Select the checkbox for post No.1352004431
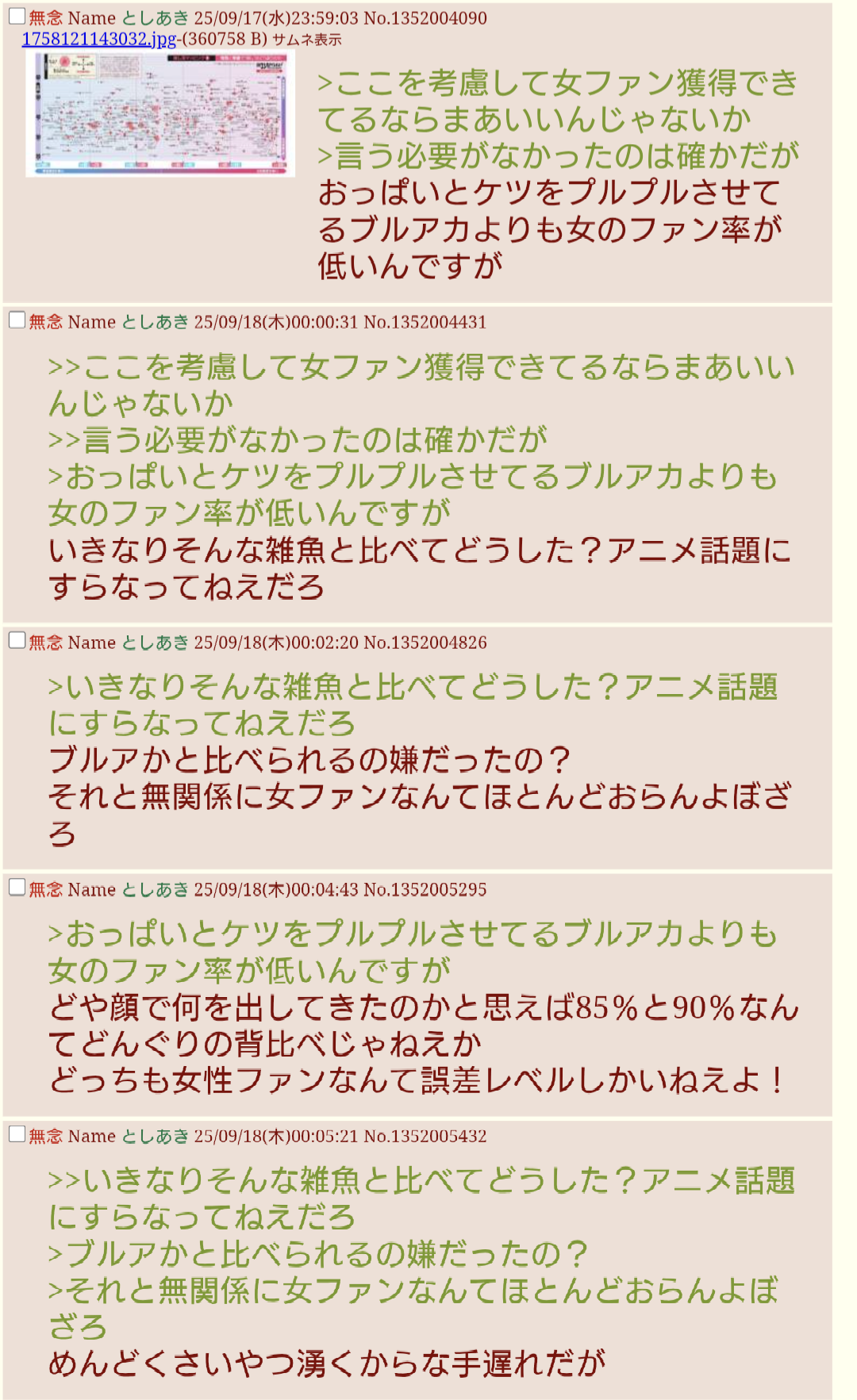Viewport: 857px width, 1400px height. [x=17, y=320]
